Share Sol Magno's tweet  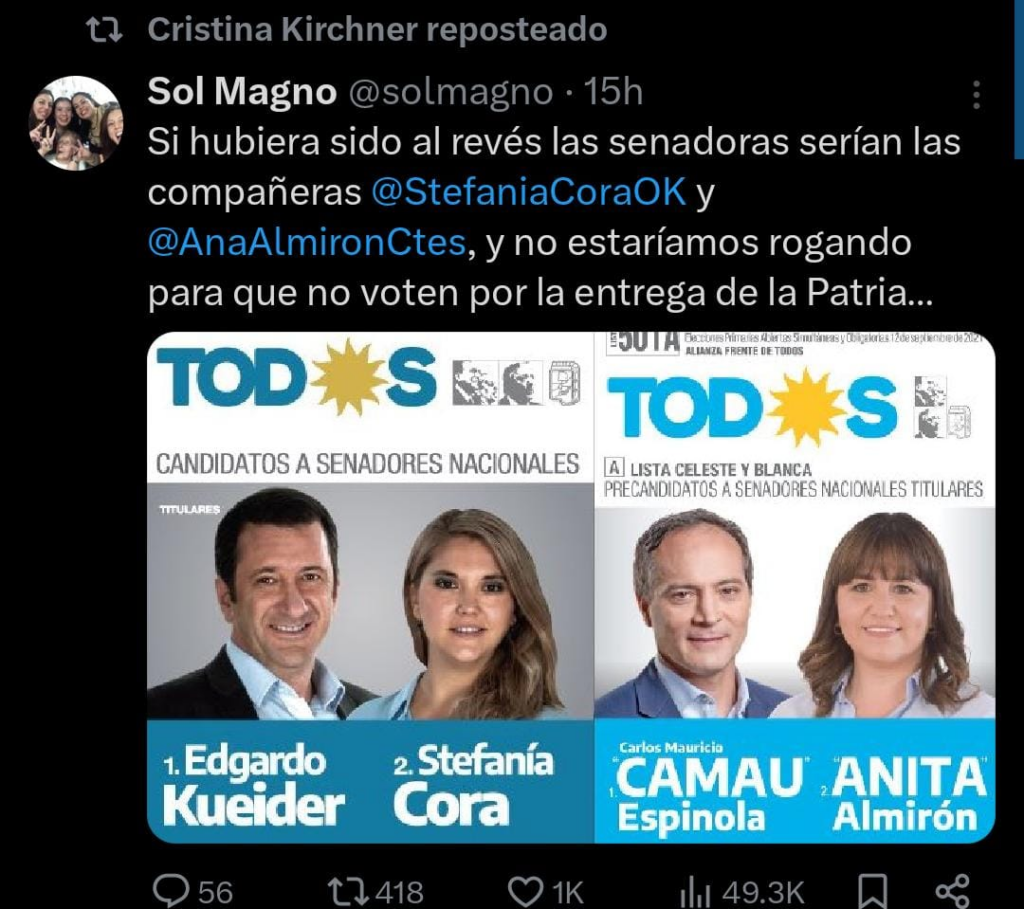(x=951, y=891)
